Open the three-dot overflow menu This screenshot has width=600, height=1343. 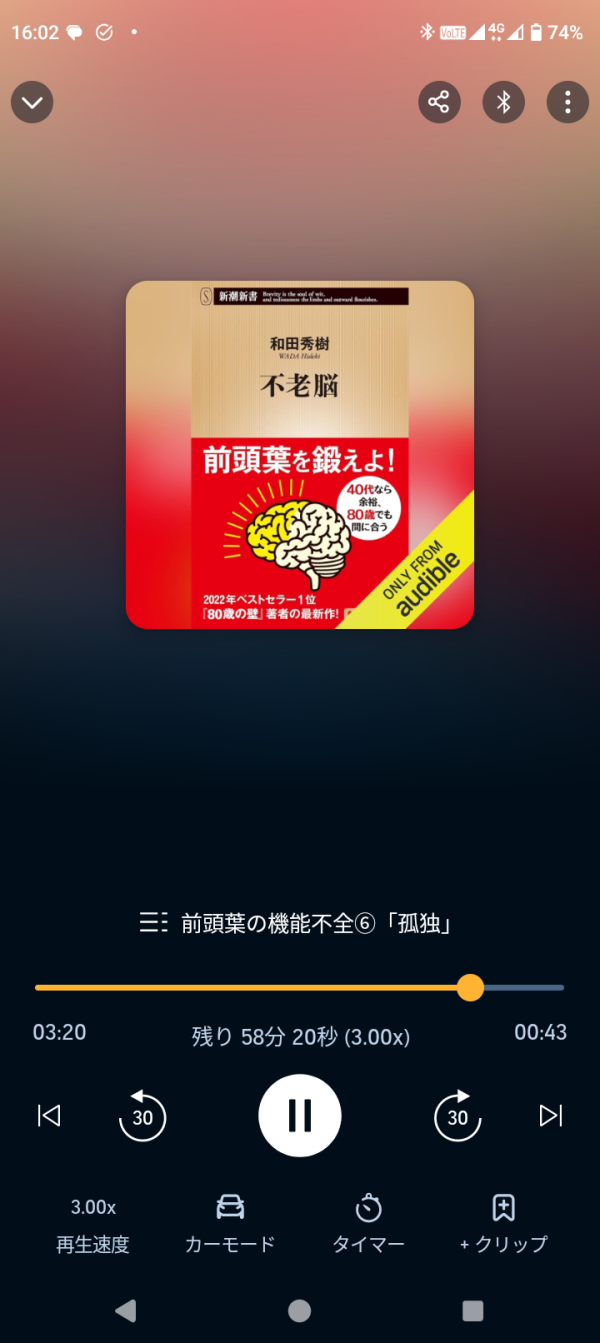pos(567,102)
